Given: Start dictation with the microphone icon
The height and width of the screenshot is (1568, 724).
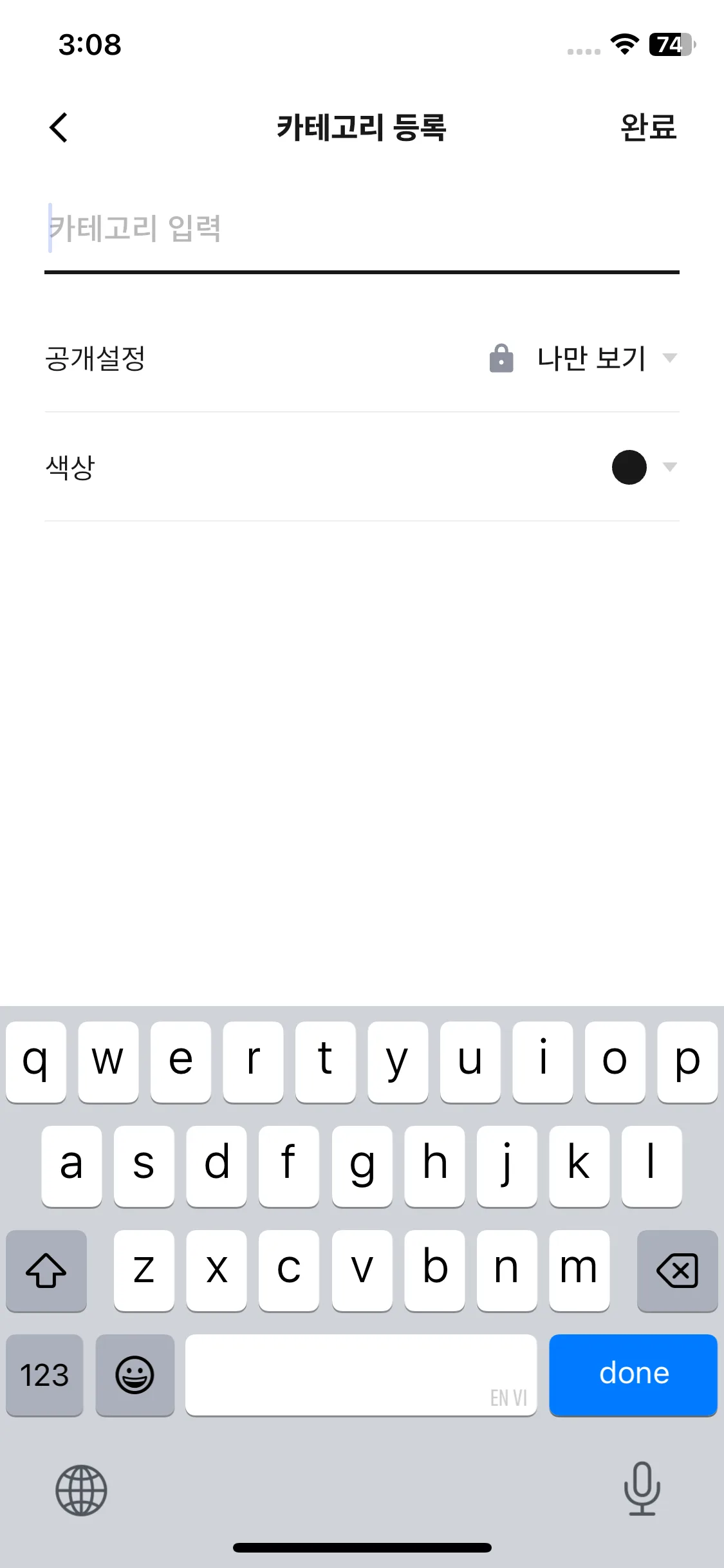Looking at the screenshot, I should tap(642, 1488).
